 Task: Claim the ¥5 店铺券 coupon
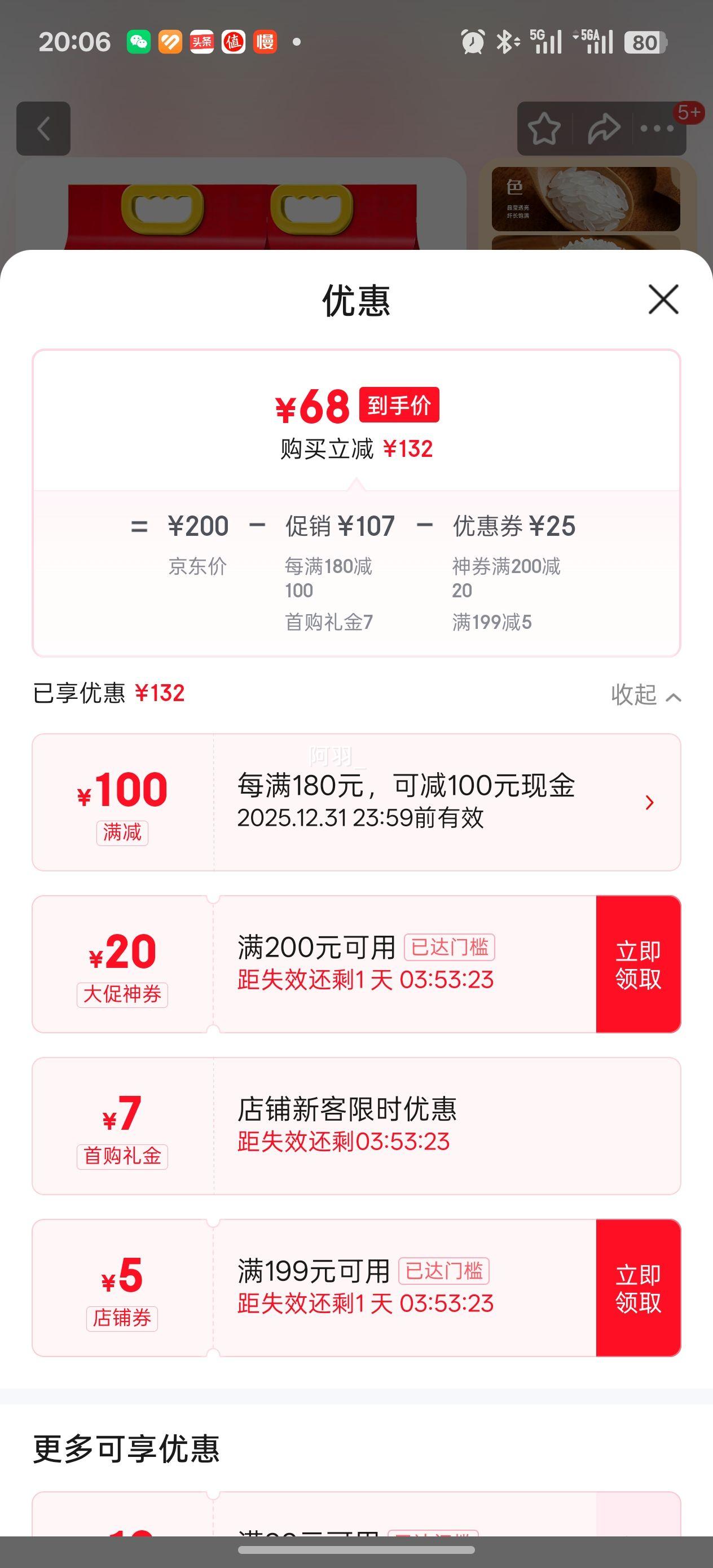pyautogui.click(x=637, y=1288)
